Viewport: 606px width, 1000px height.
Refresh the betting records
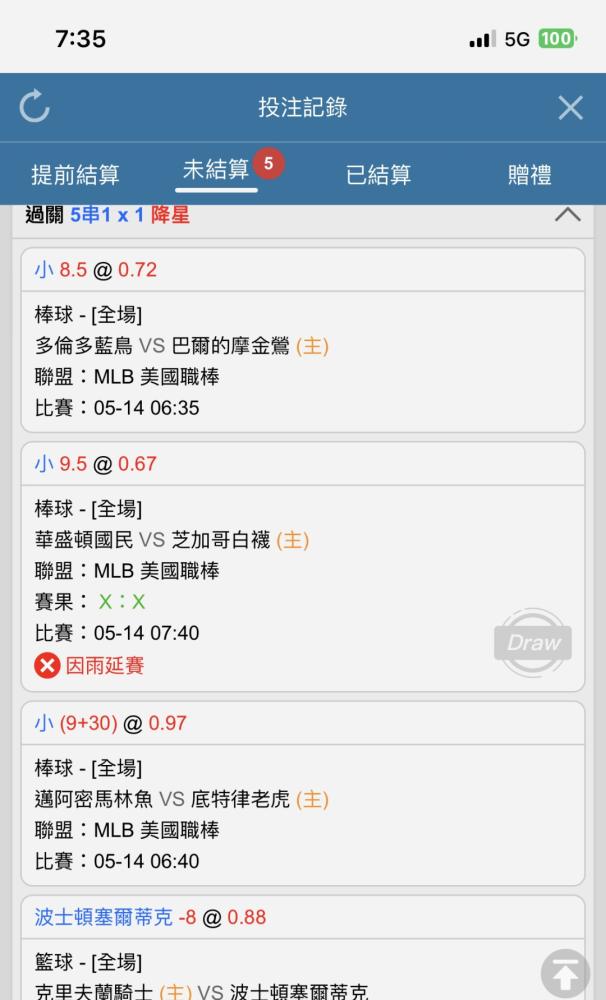click(34, 106)
